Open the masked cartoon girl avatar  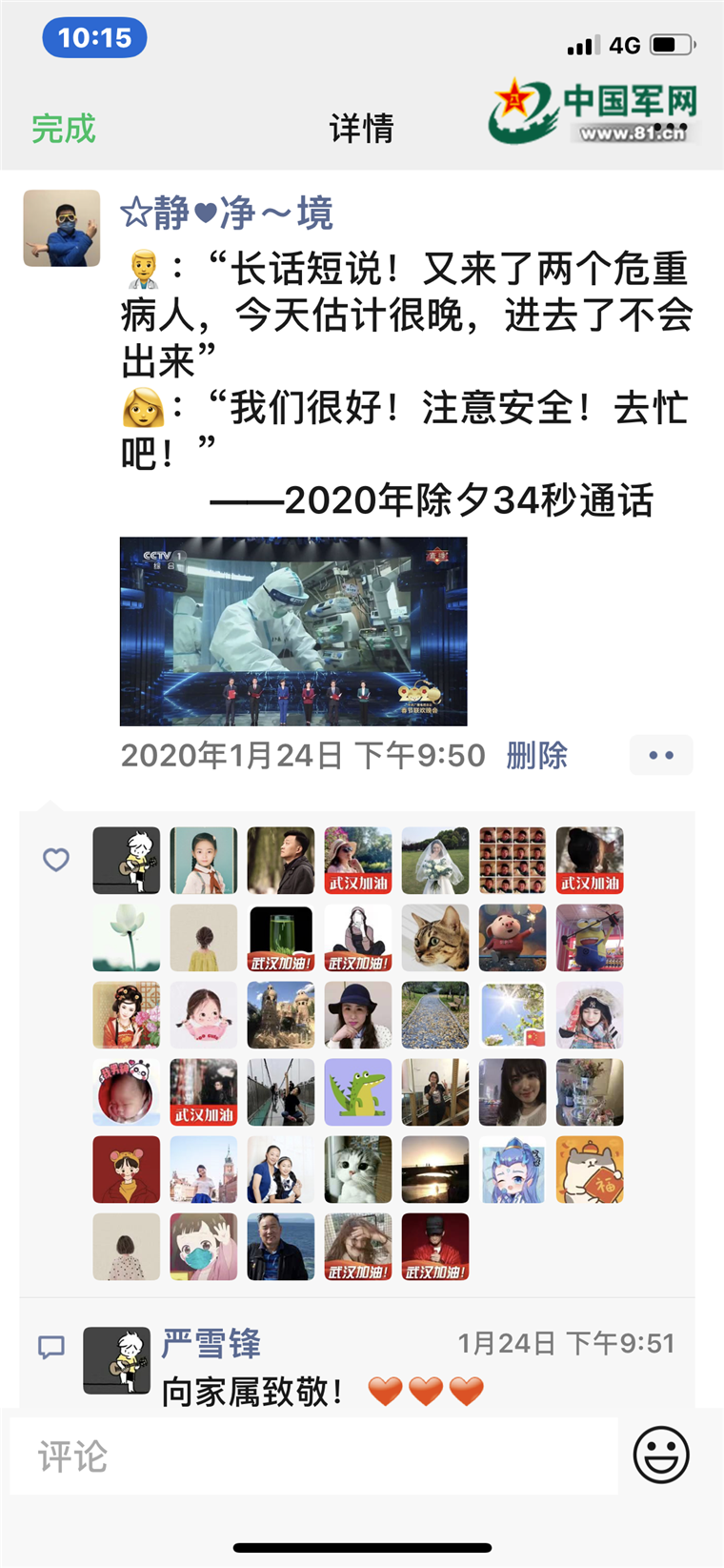pos(204,1247)
